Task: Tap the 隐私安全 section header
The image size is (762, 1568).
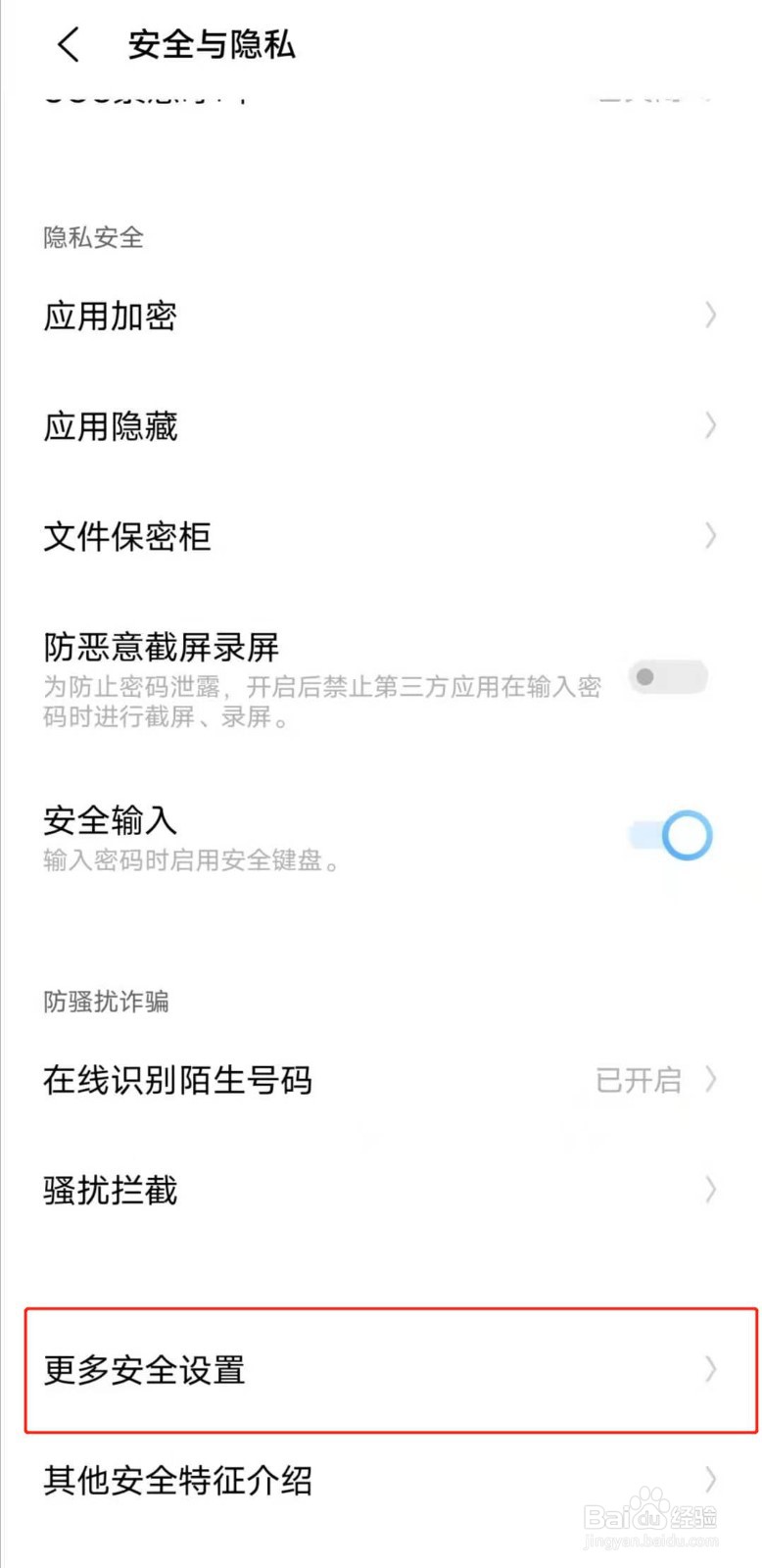Action: tap(92, 237)
